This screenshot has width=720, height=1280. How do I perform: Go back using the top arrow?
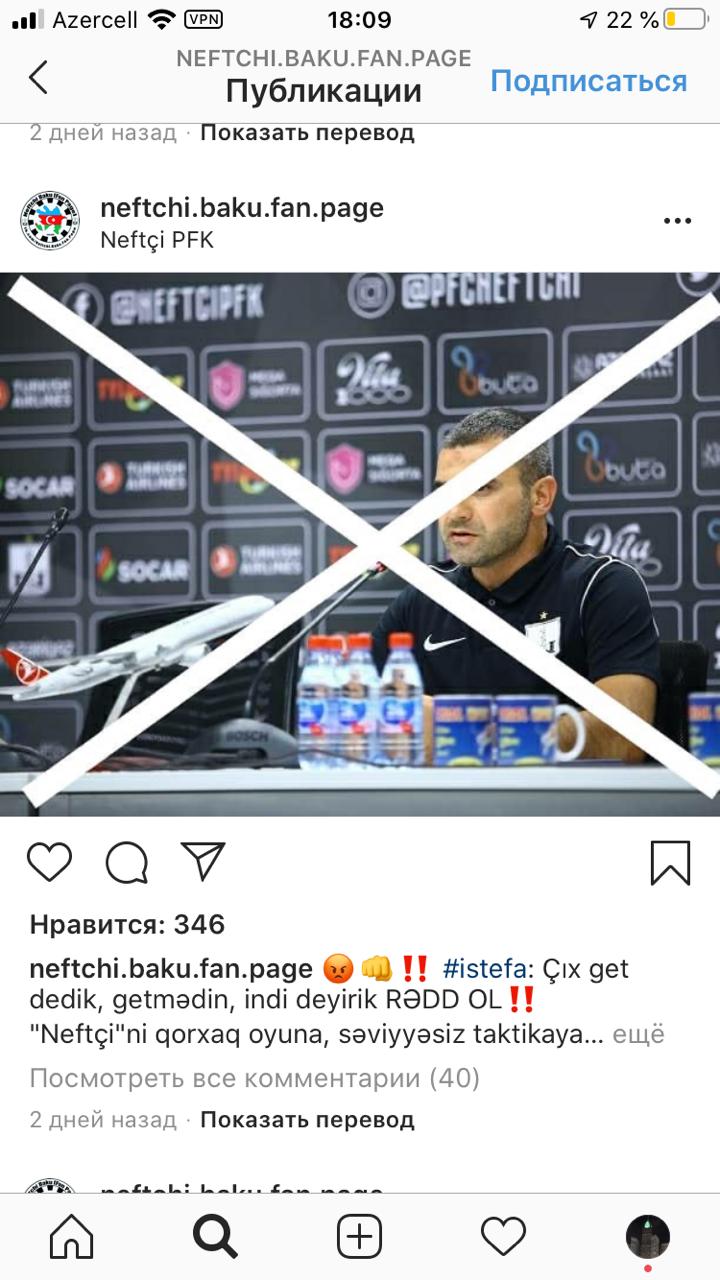click(x=38, y=77)
